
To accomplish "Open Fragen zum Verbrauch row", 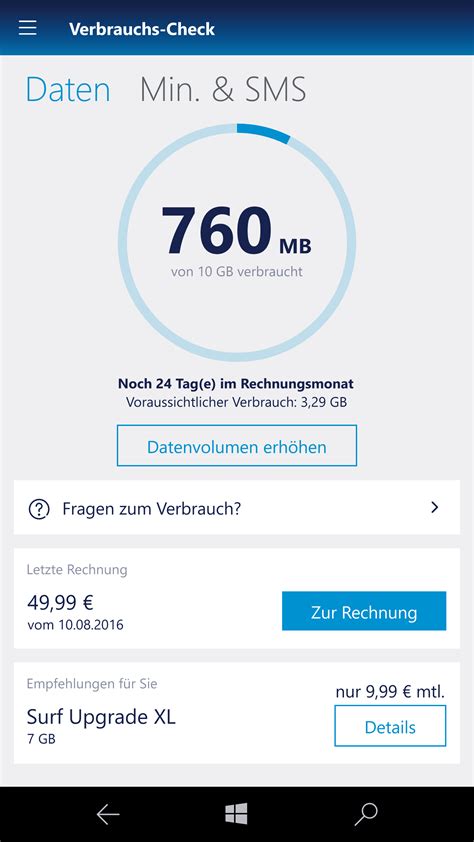I will coord(237,507).
